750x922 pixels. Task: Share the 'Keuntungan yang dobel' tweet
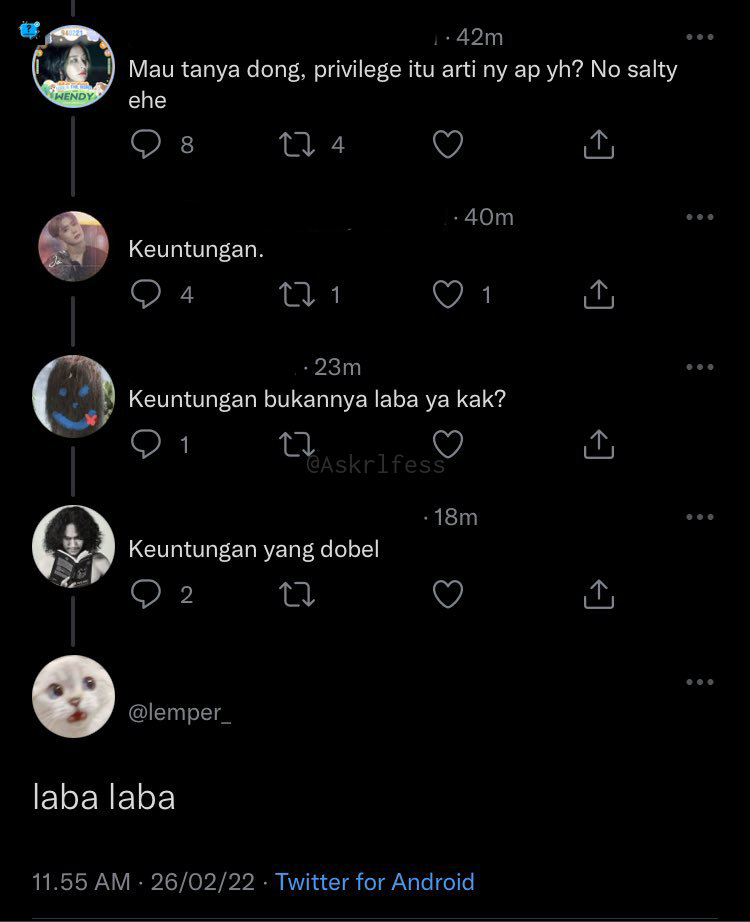[597, 595]
